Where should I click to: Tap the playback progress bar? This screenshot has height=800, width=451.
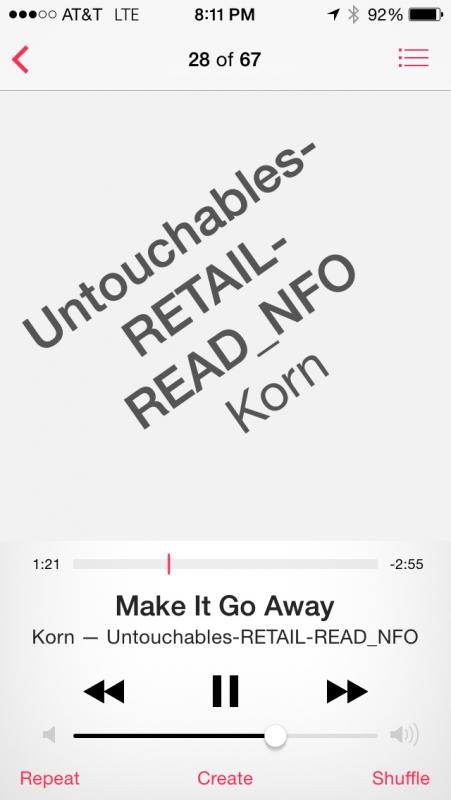tap(225, 564)
